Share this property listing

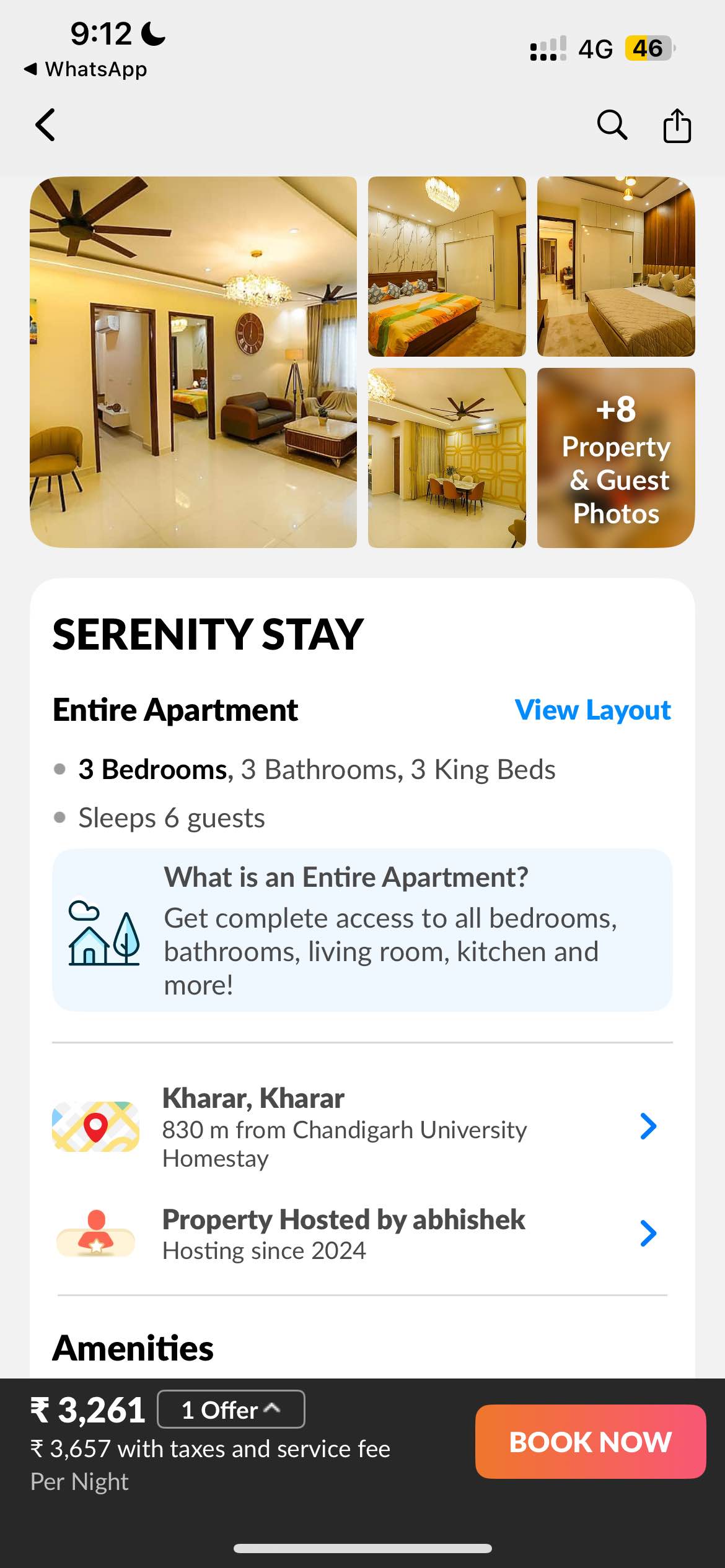click(677, 126)
